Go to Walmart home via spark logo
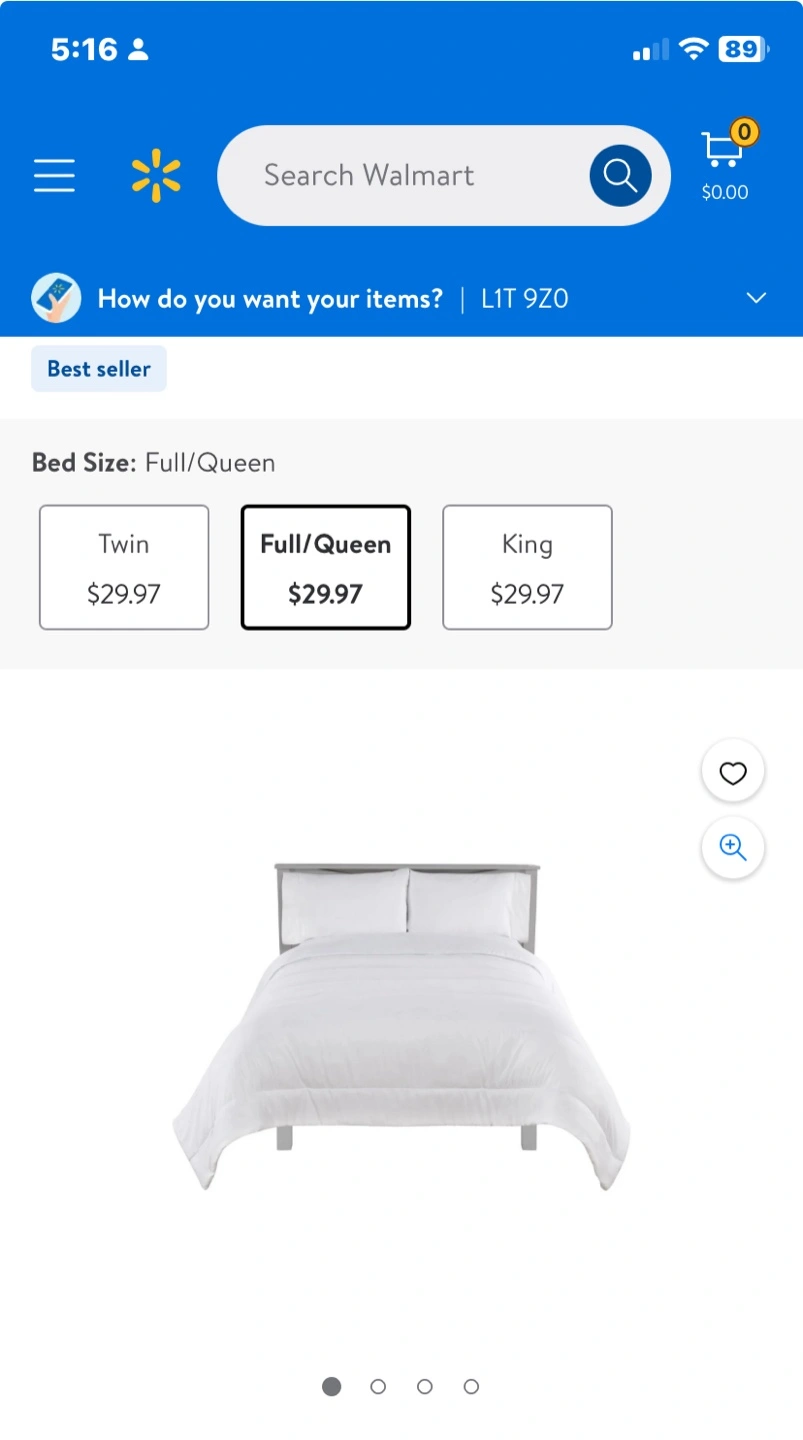Viewport: 803px width, 1440px height. (x=156, y=176)
